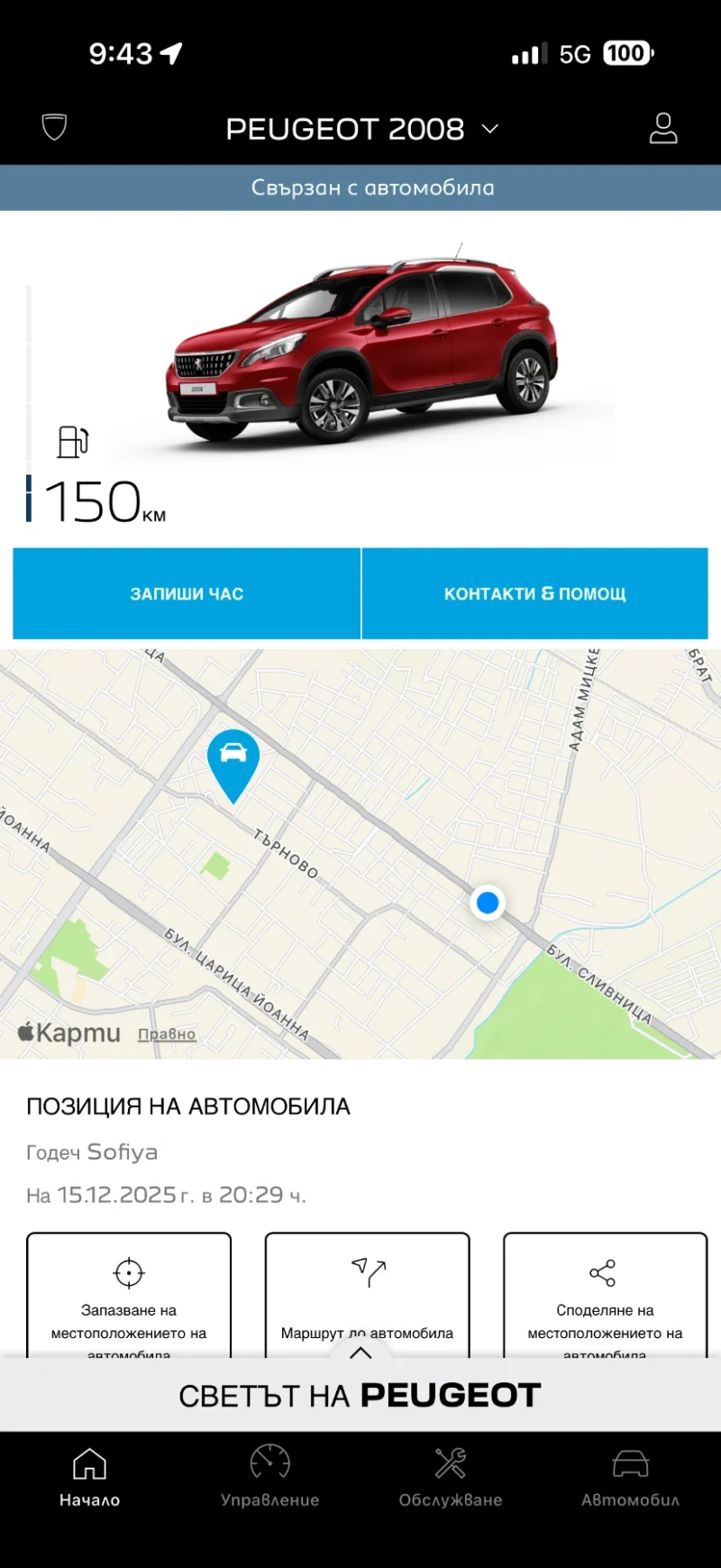Tap the wrench Обслужване icon
This screenshot has width=721, height=1568.
pos(450,1462)
